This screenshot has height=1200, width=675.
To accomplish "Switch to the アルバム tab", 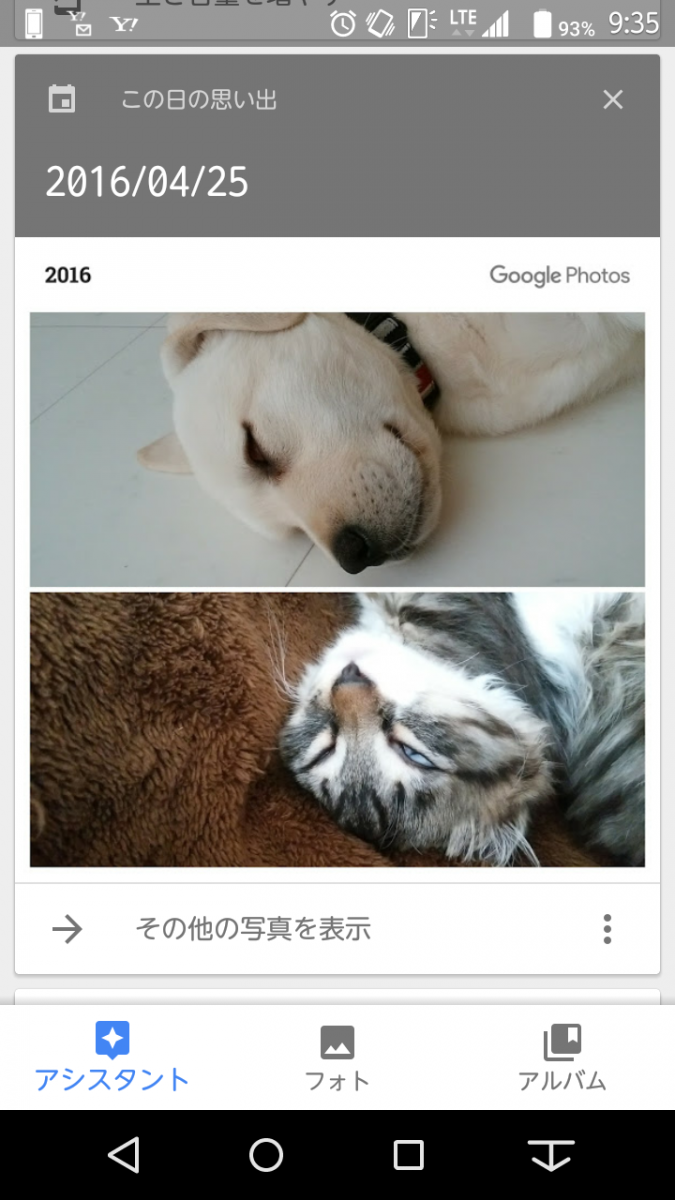I will [562, 1057].
